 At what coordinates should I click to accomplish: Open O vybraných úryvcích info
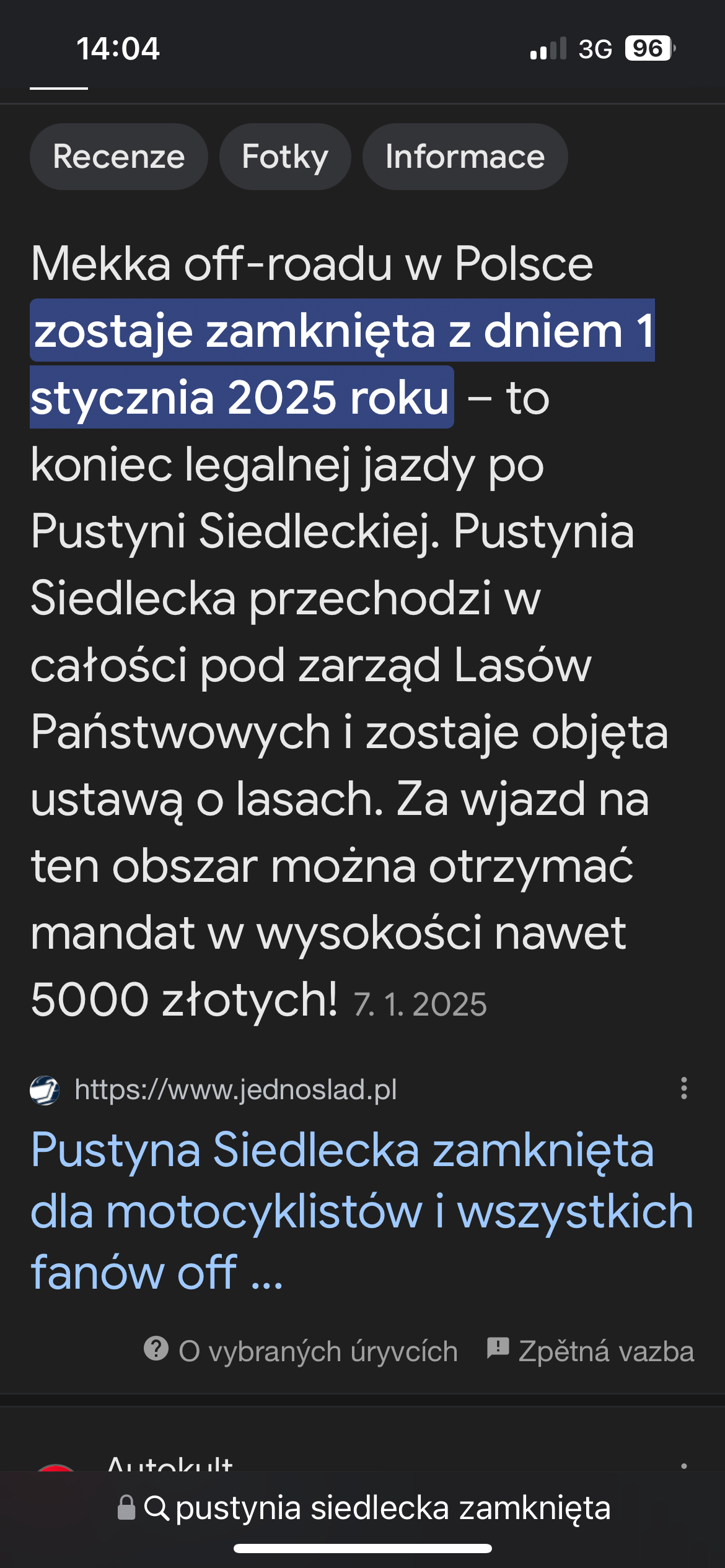click(x=301, y=1351)
